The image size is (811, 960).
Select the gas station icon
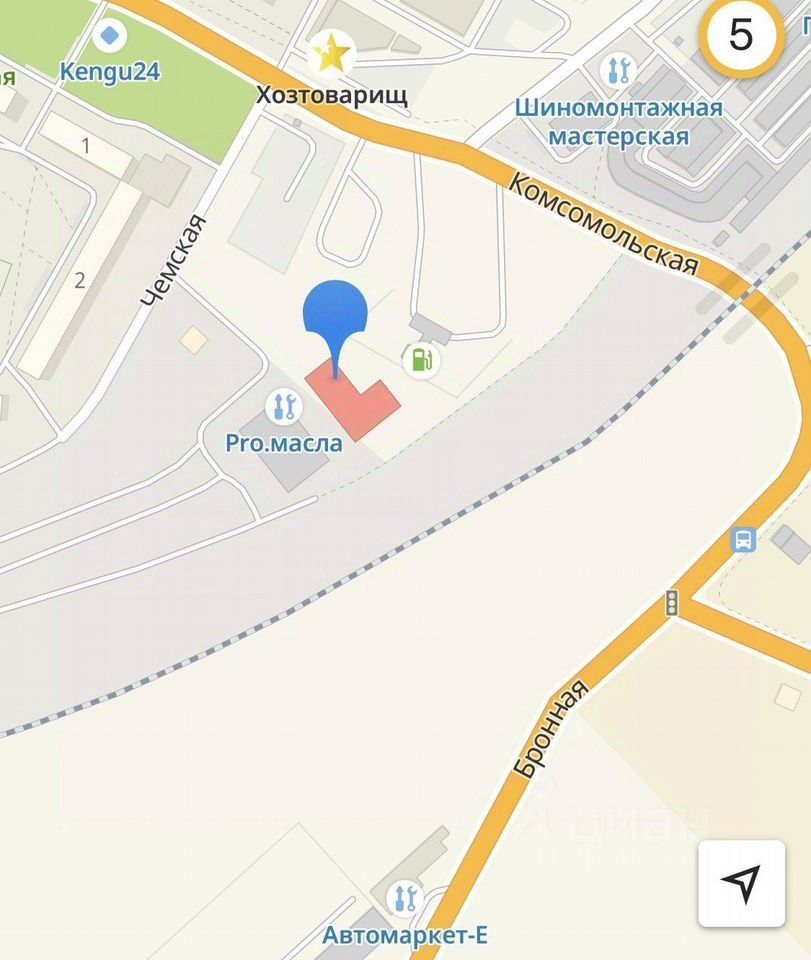pos(422,359)
